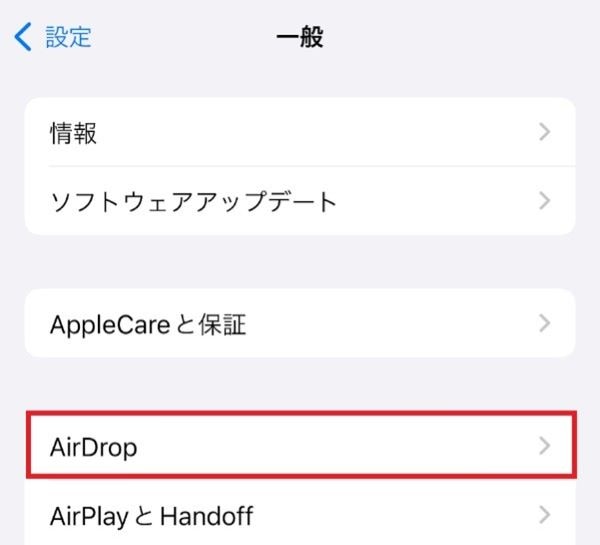Go back to 設定

tap(53, 38)
